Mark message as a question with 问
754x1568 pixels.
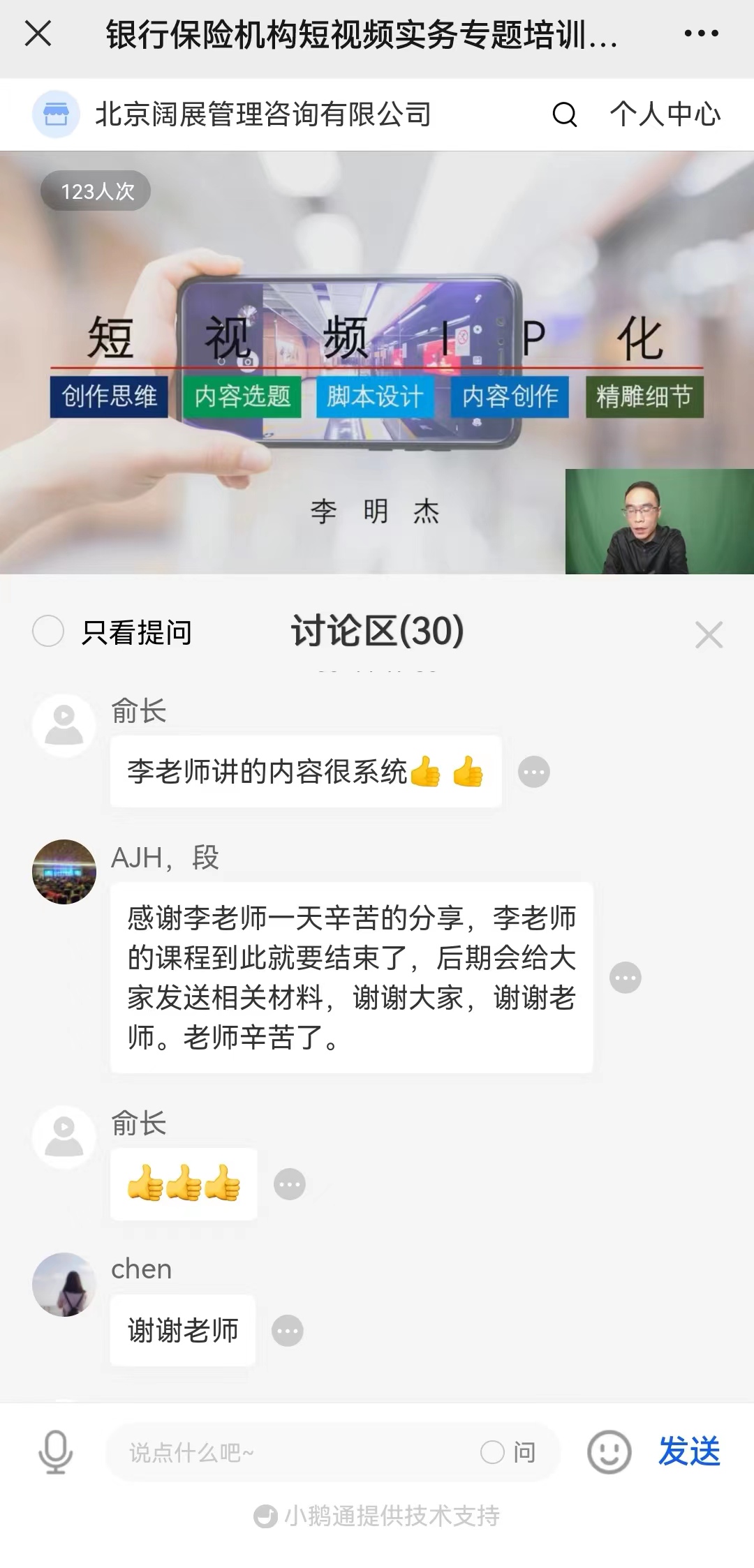(x=508, y=1453)
